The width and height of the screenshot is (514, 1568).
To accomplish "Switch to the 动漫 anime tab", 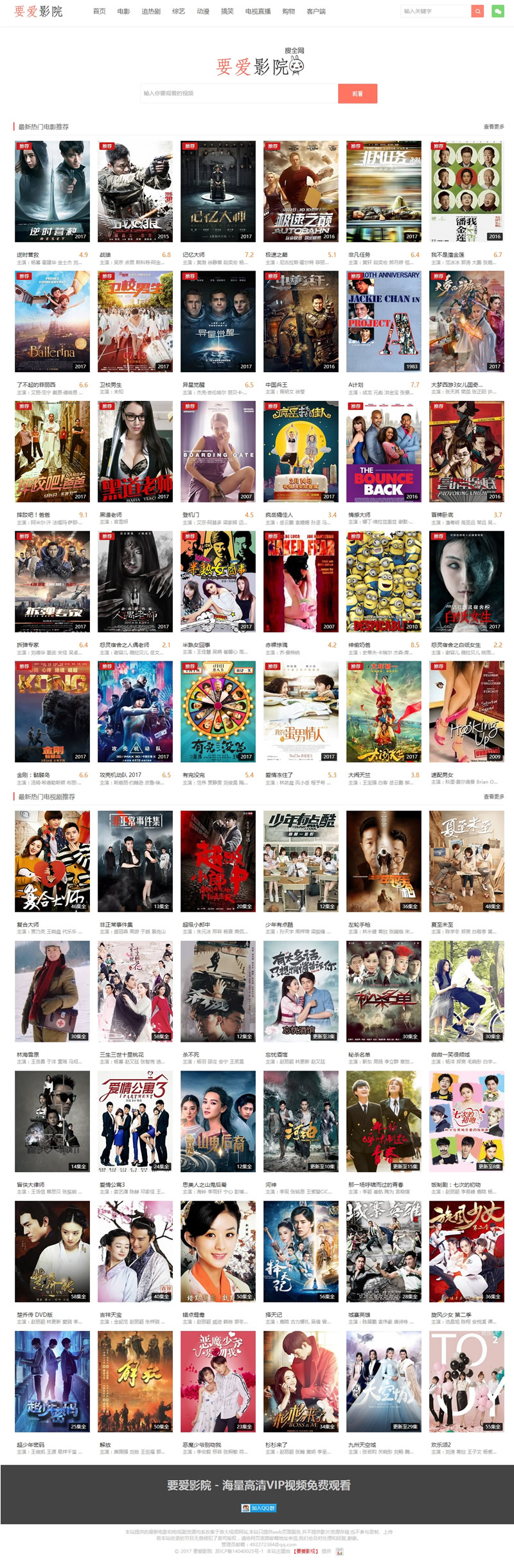I will coord(203,11).
